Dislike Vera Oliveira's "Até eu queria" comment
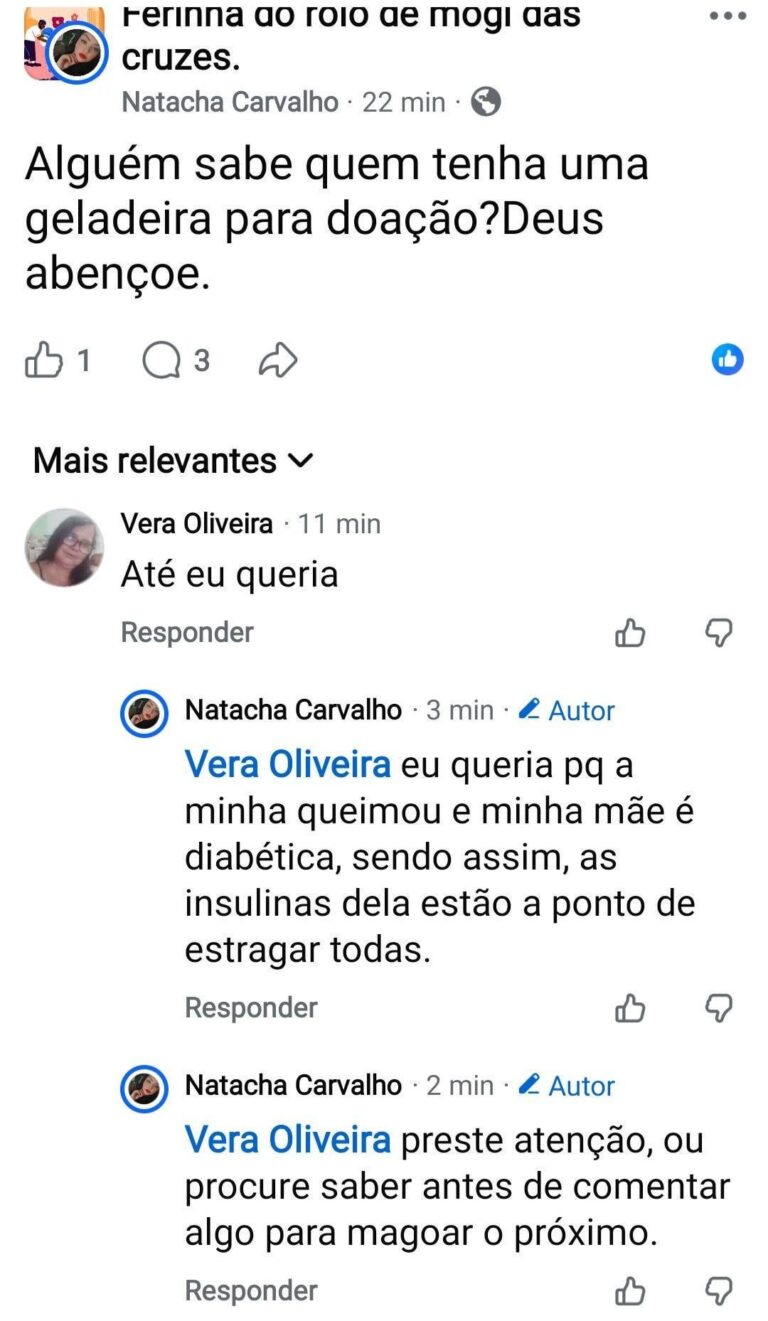 (x=719, y=632)
